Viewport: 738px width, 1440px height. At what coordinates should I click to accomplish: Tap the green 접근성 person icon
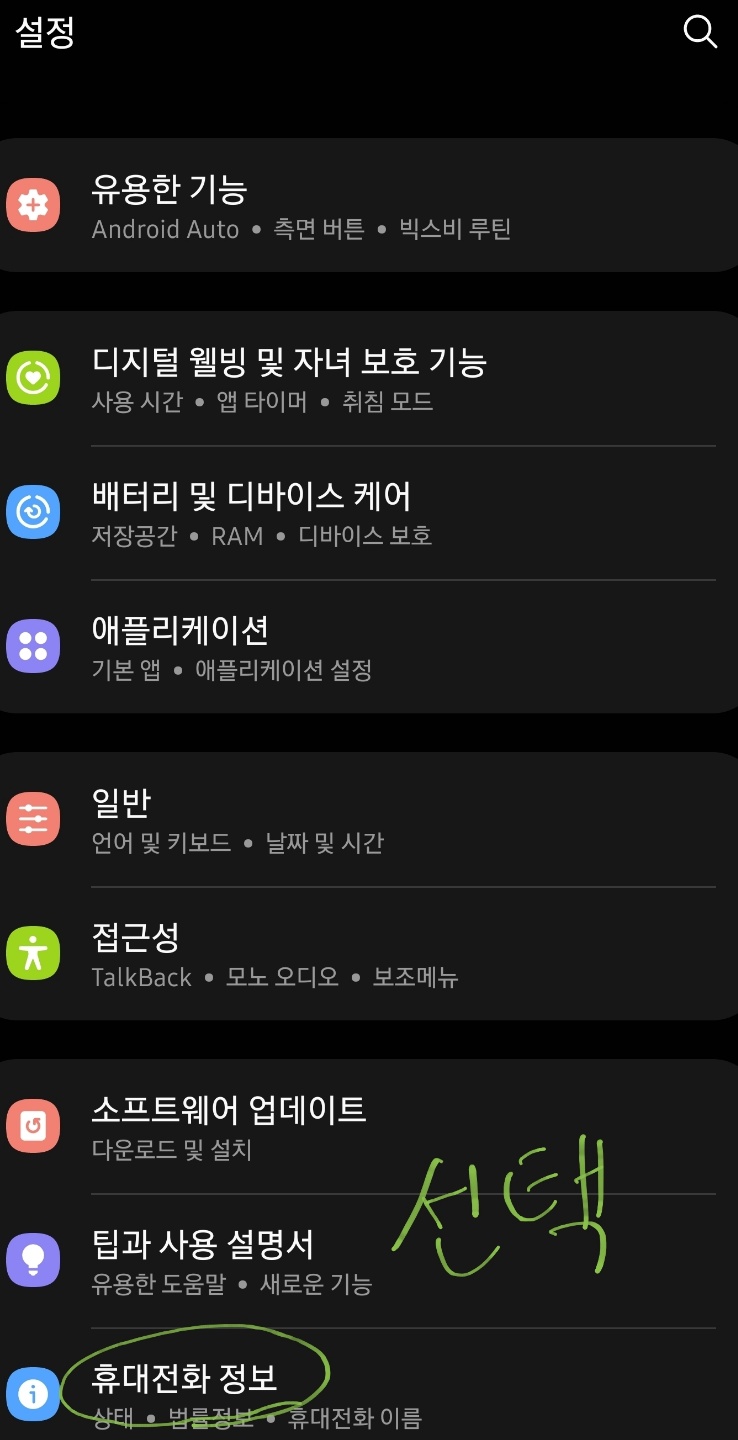[33, 953]
